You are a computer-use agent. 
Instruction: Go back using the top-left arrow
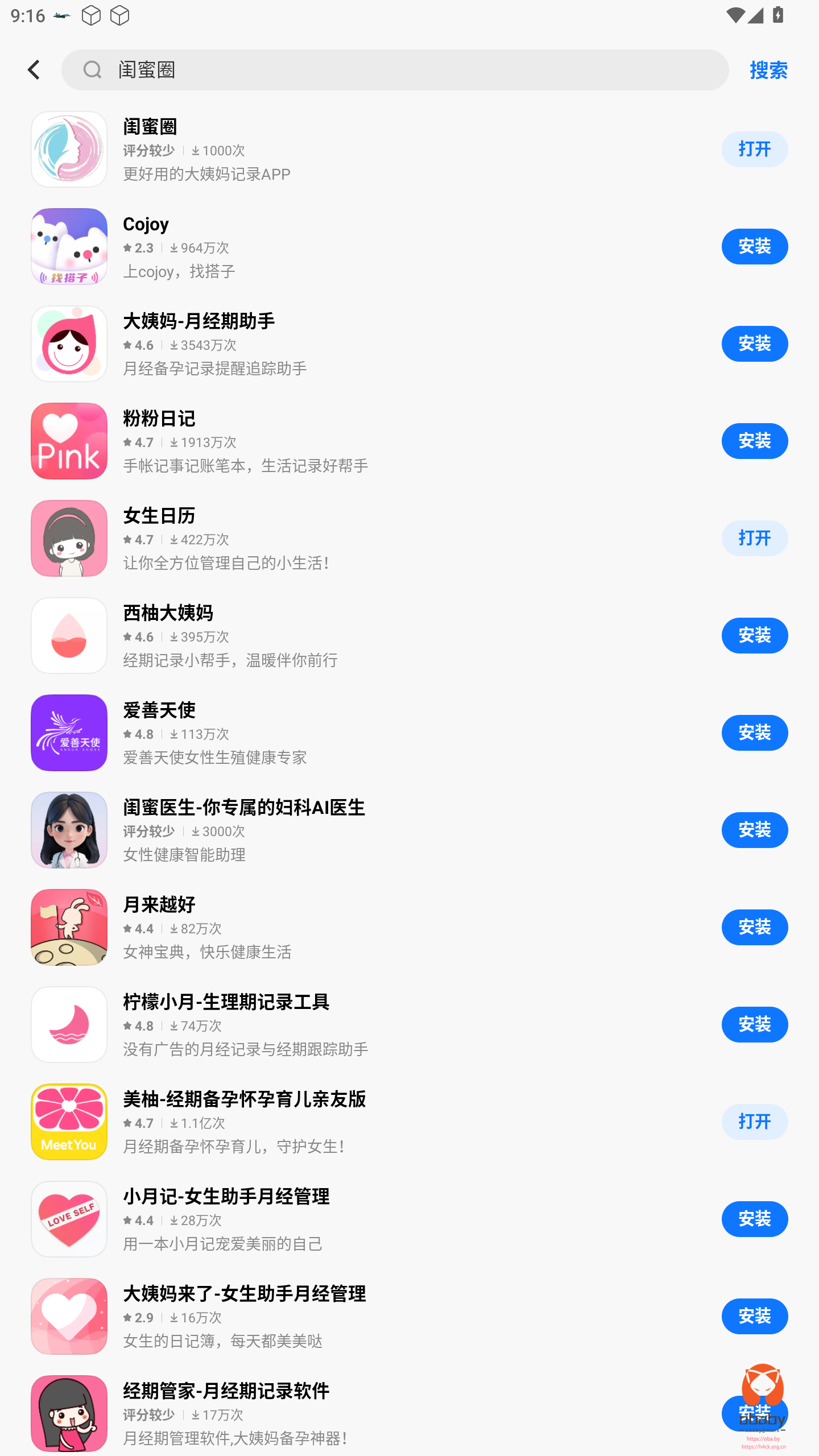pos(34,70)
